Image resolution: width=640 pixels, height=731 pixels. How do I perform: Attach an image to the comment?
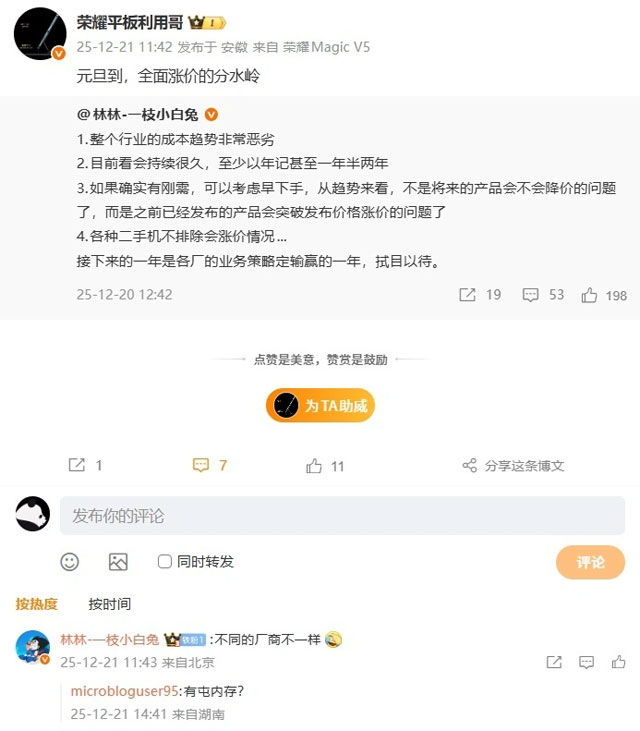pyautogui.click(x=118, y=562)
